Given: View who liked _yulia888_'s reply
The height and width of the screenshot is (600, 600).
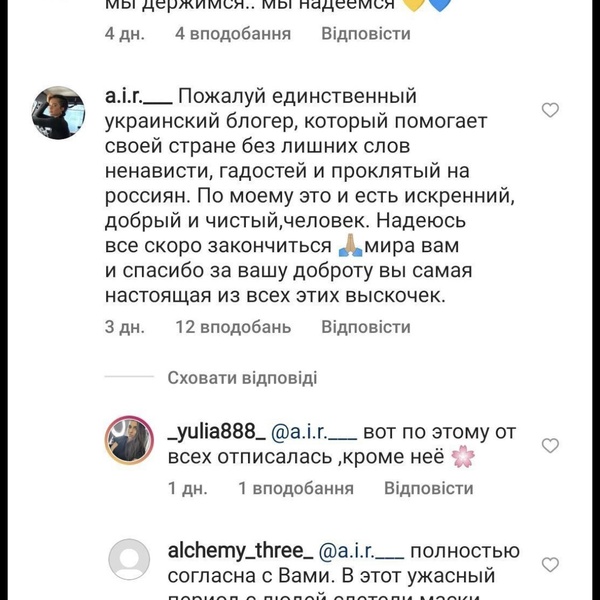Looking at the screenshot, I should point(295,489).
